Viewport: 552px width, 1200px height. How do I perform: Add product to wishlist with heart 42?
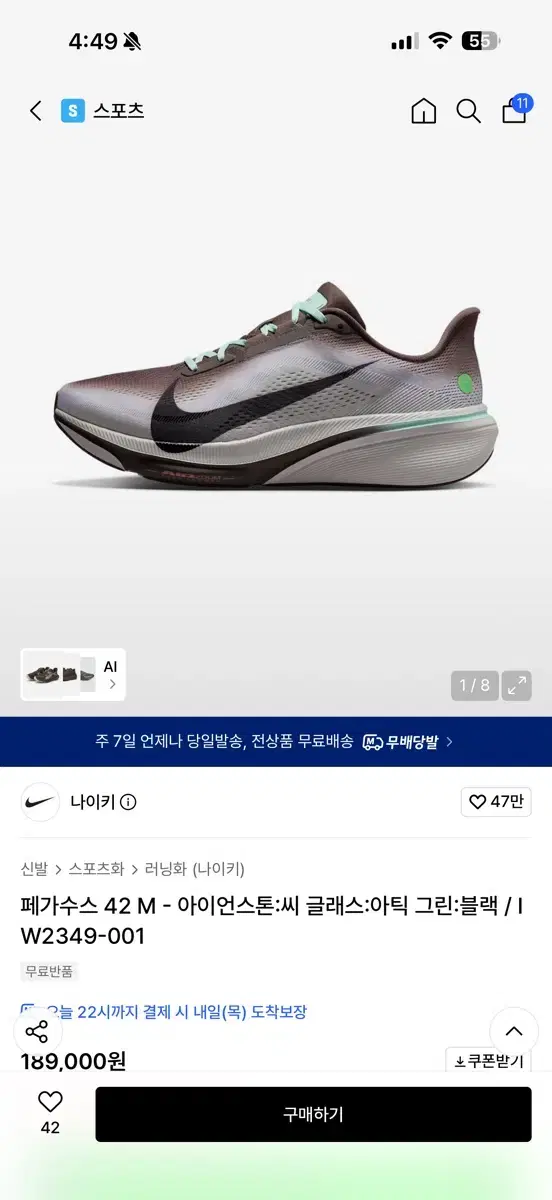point(50,1113)
